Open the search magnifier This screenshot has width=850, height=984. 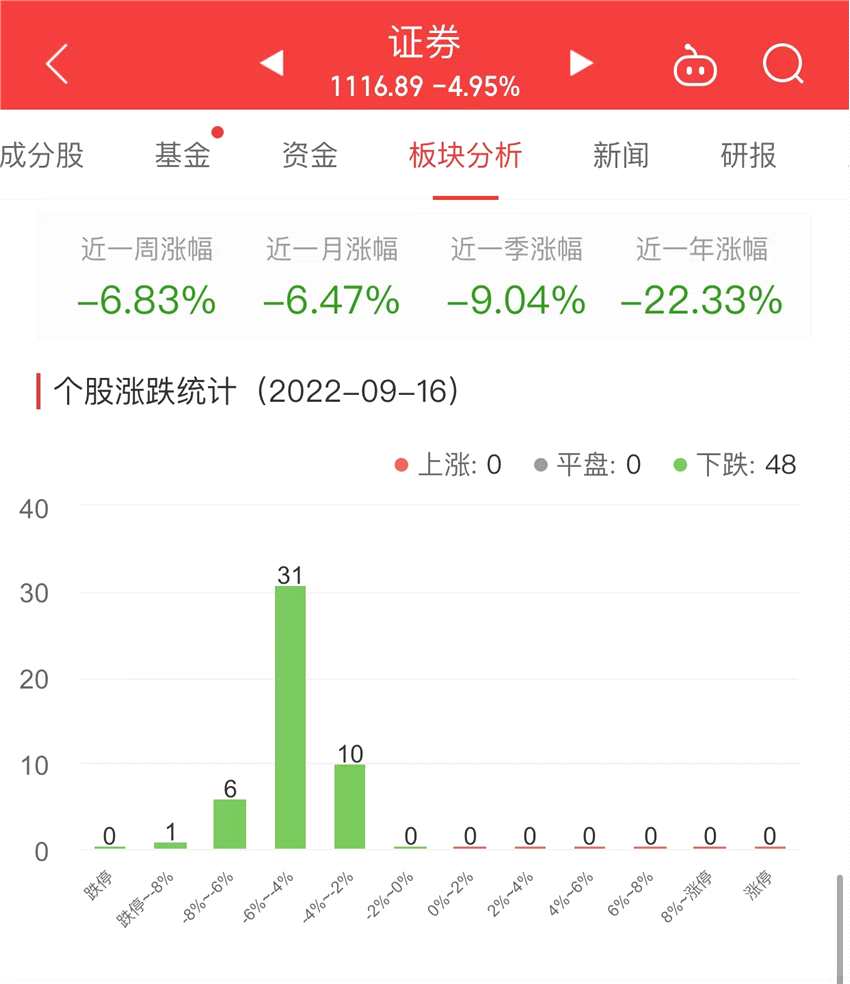[x=783, y=66]
